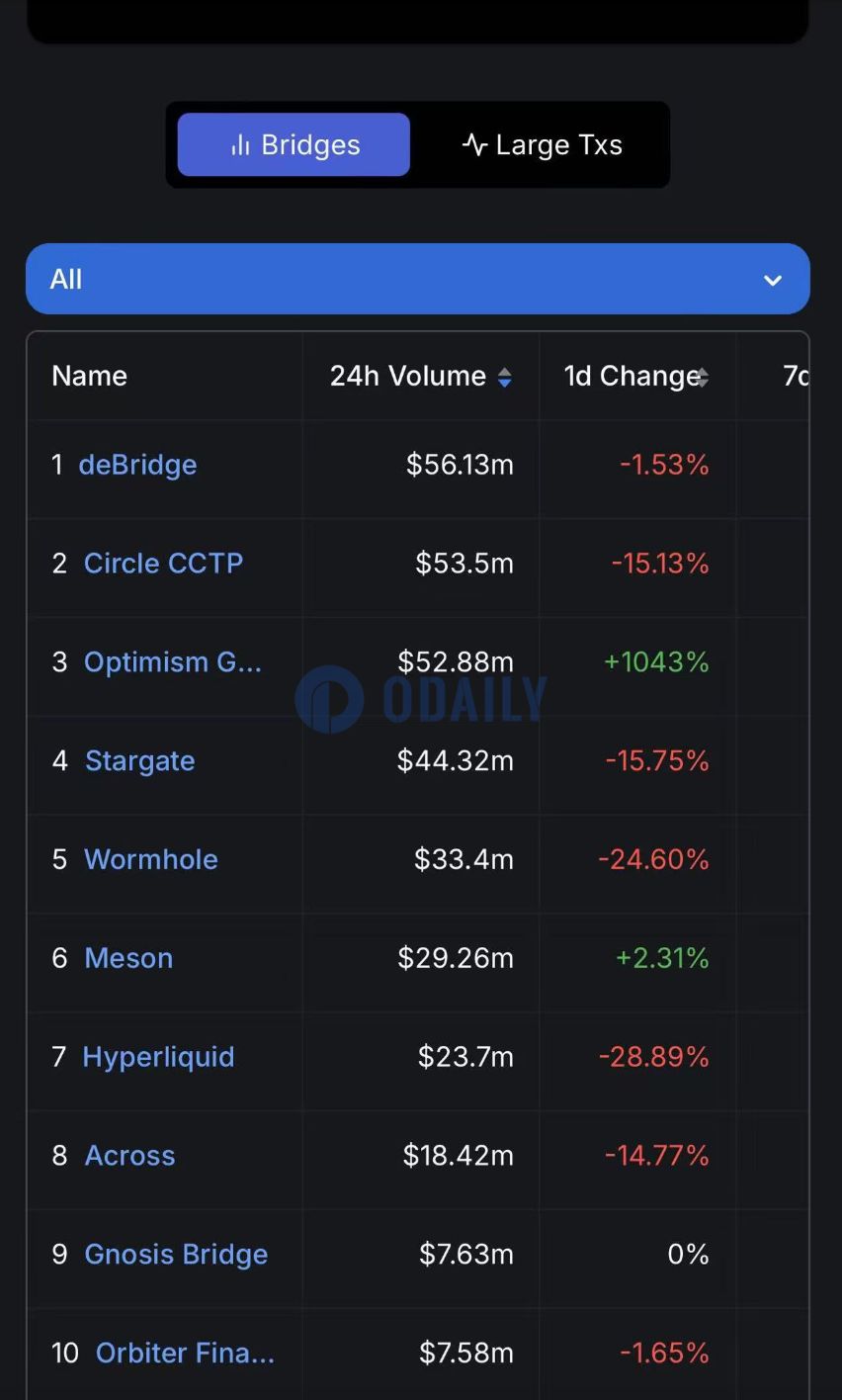Open the Across bridge link
This screenshot has width=842, height=1400.
pyautogui.click(x=129, y=1156)
